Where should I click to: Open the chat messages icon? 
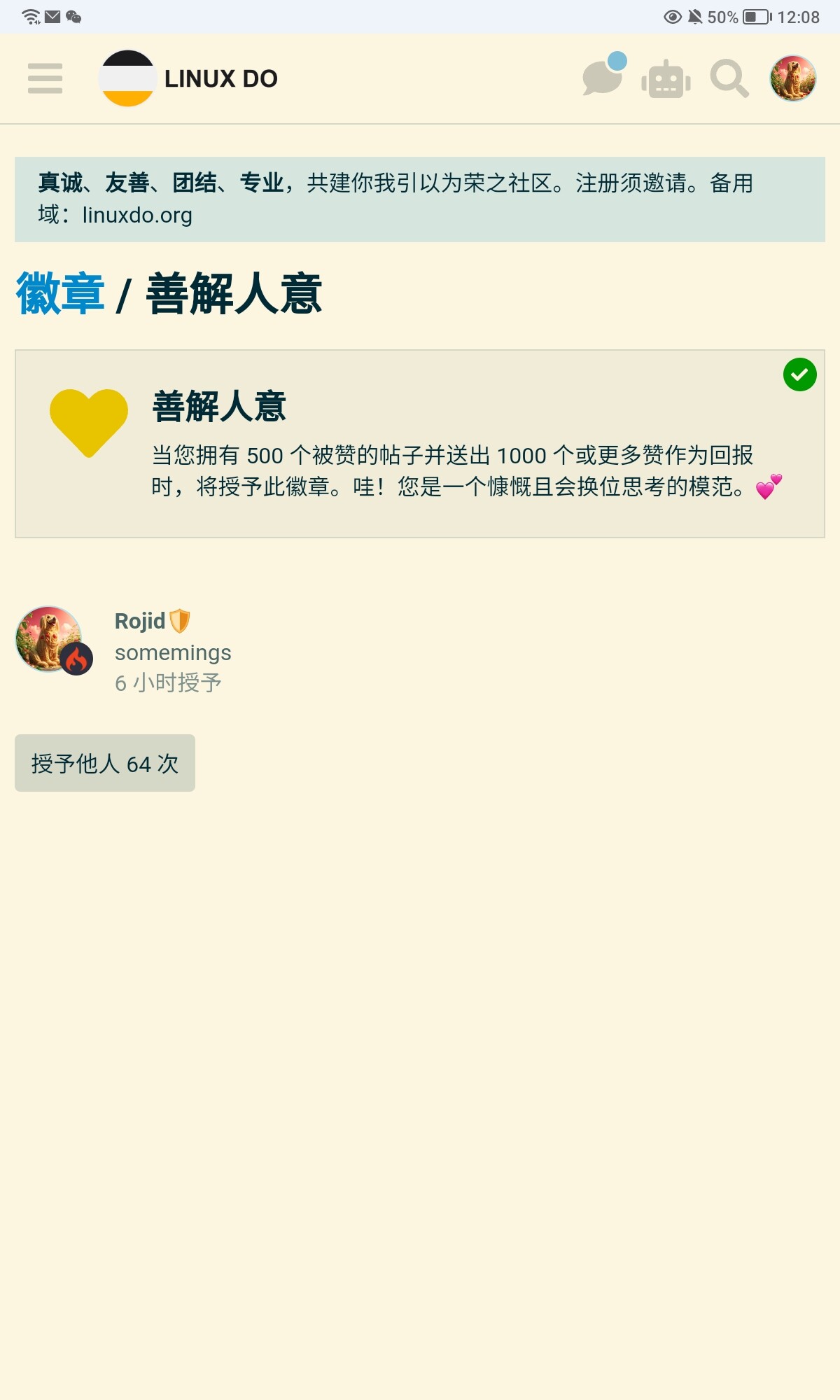pos(603,77)
